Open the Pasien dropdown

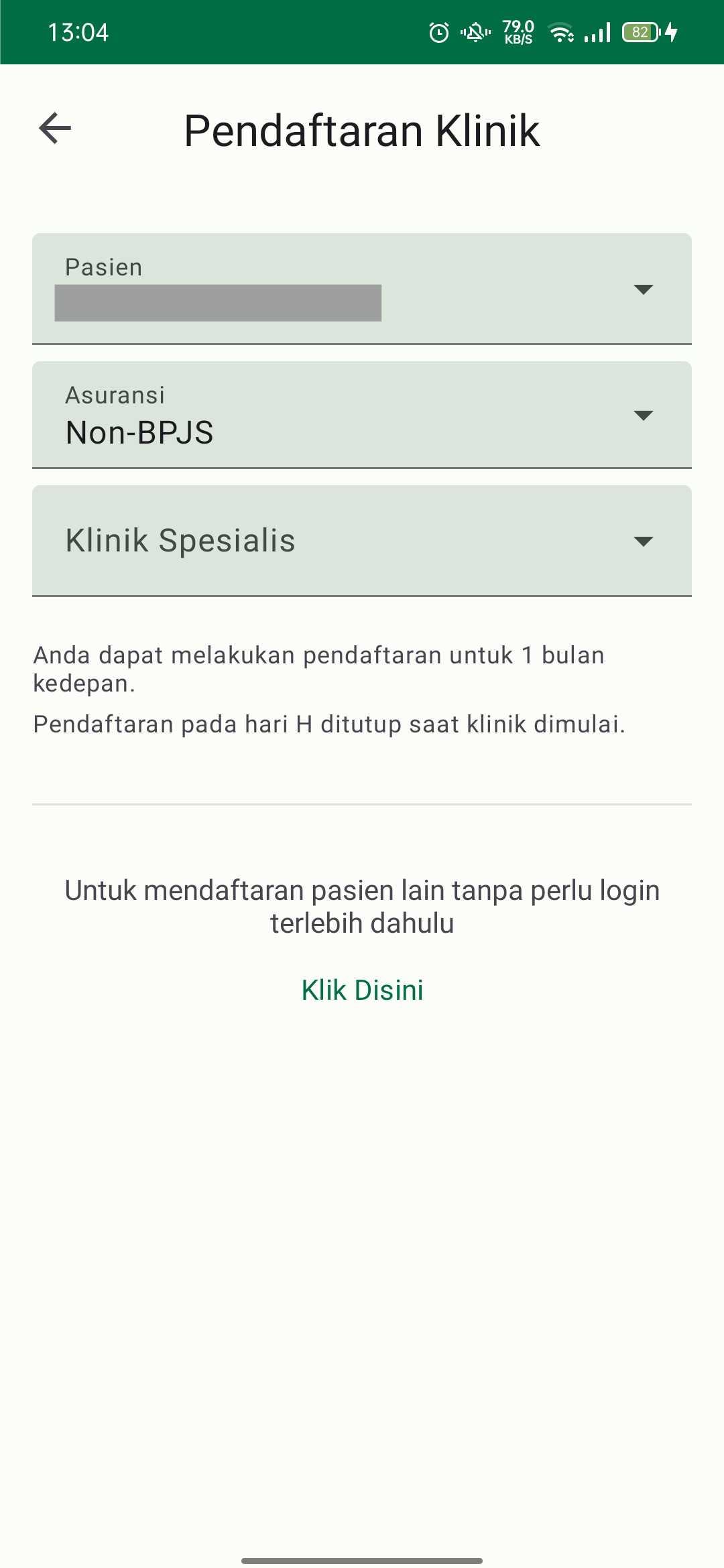pos(362,289)
